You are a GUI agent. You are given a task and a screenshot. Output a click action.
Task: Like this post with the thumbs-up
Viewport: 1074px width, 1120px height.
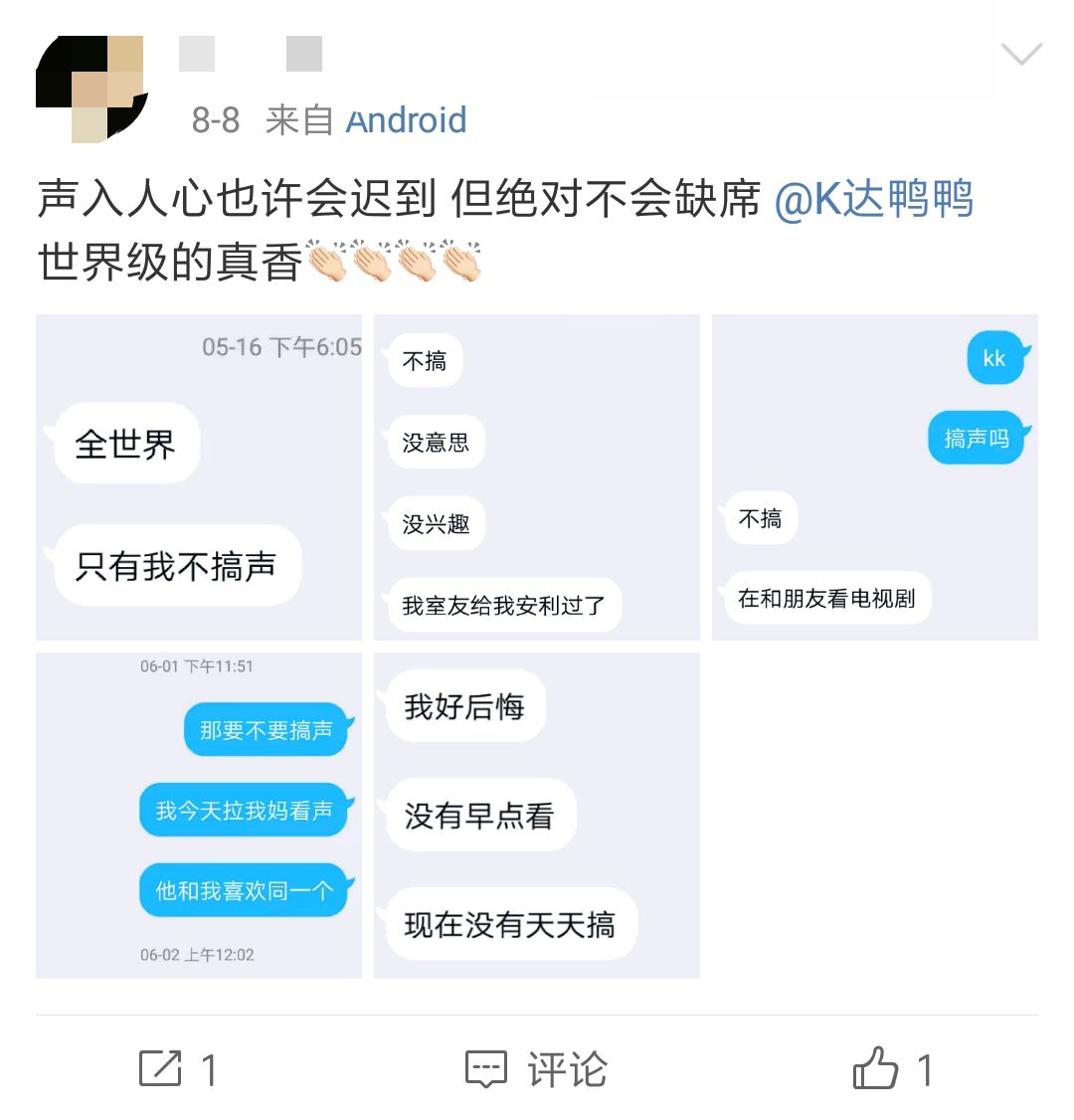[x=893, y=1070]
